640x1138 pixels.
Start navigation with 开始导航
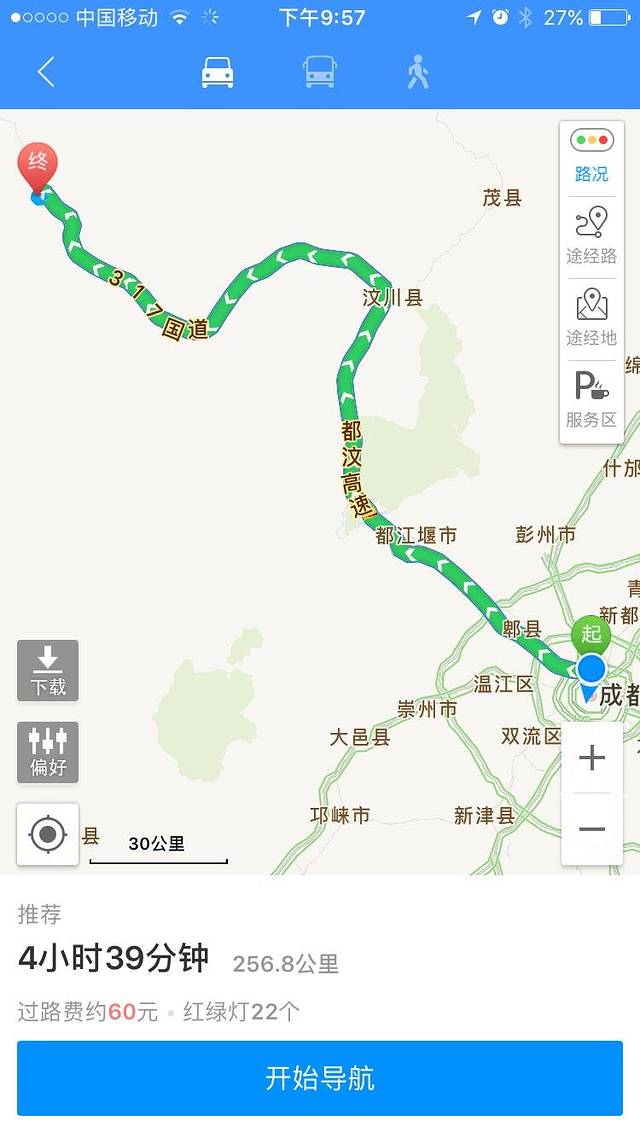click(320, 1078)
